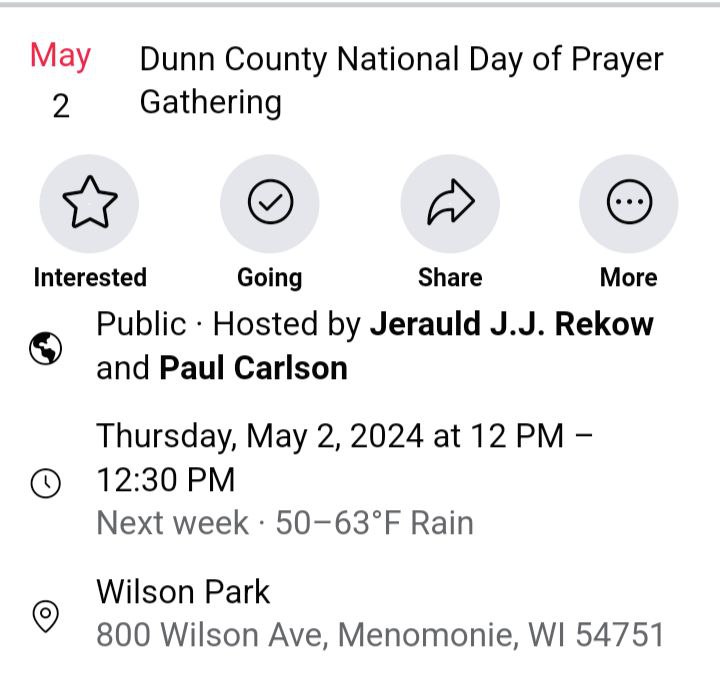Mark yourself as Interested in the event

90,204
